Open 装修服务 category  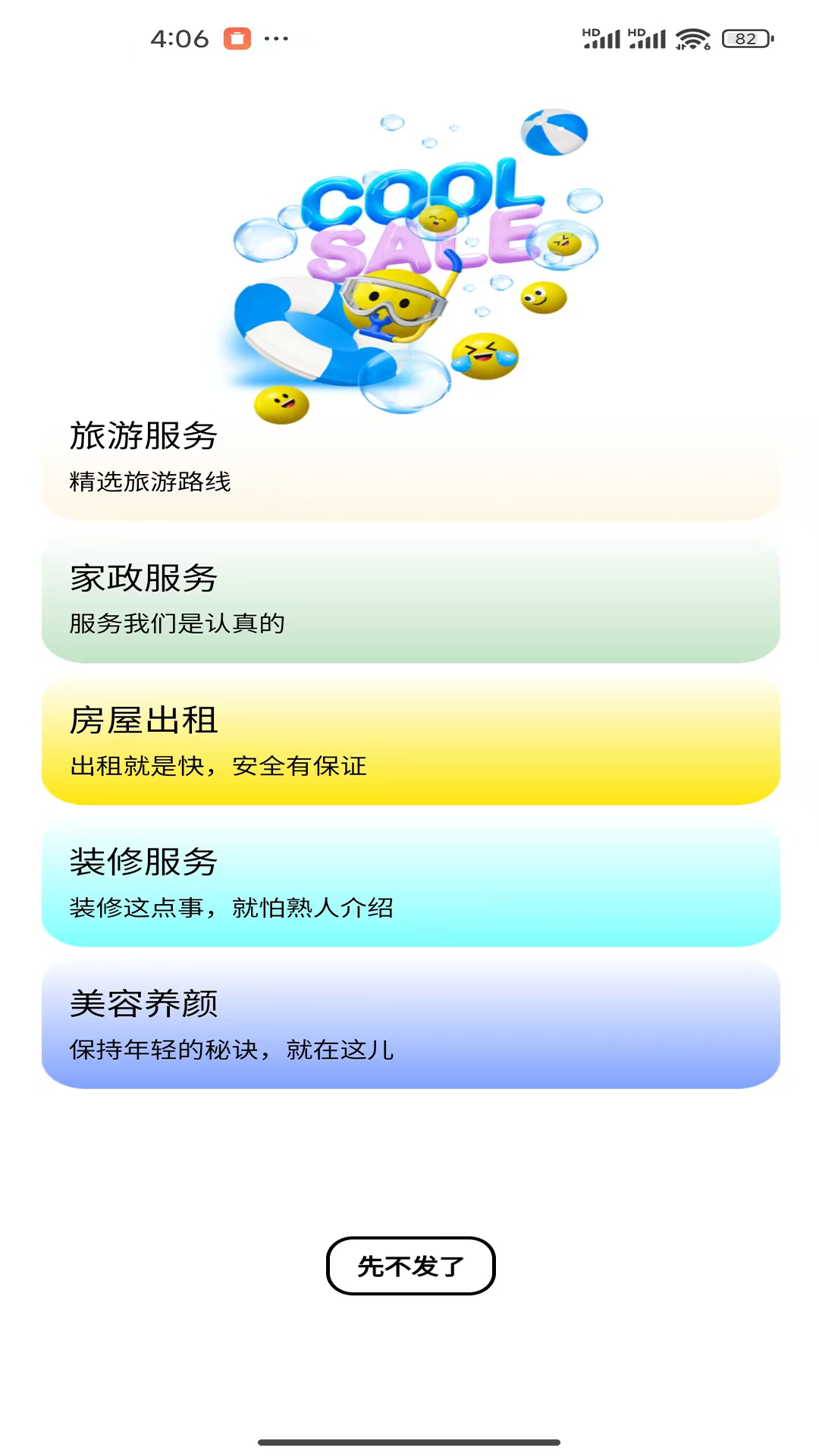tap(409, 883)
